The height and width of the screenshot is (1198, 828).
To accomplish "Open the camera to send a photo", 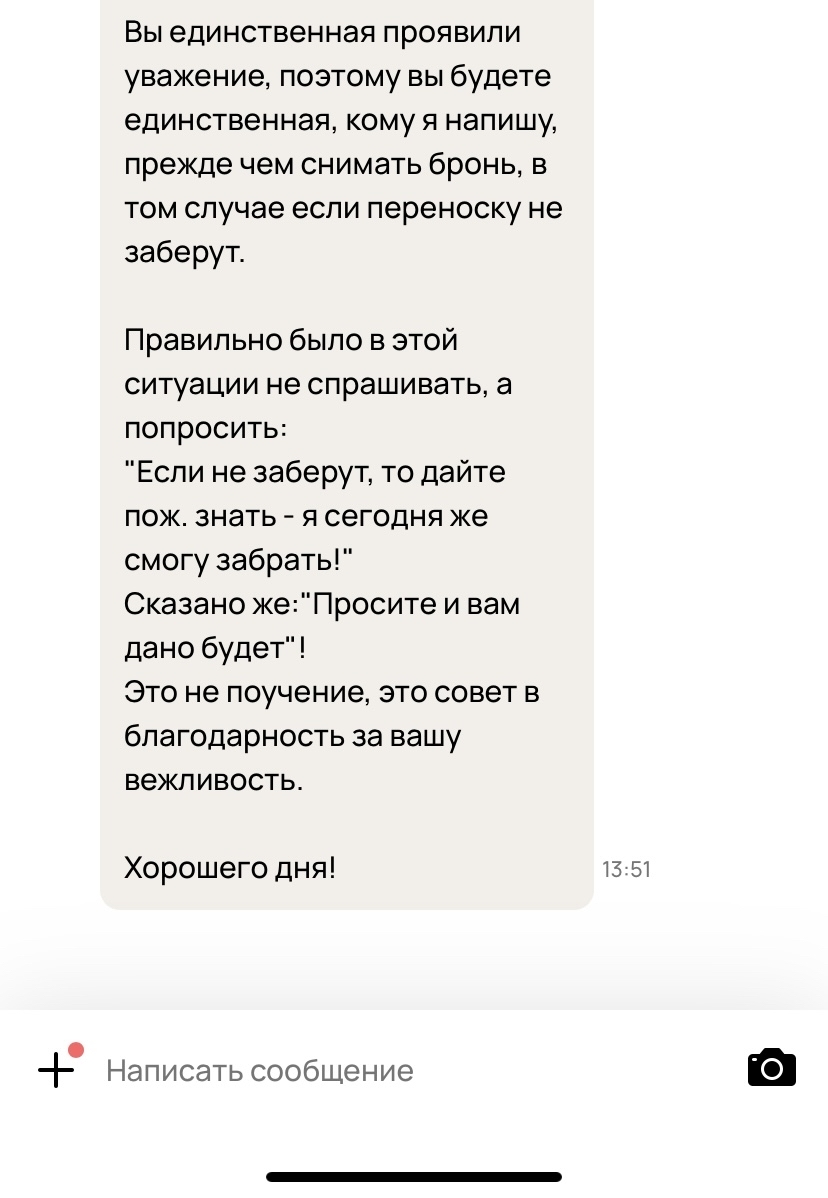I will pos(771,1068).
